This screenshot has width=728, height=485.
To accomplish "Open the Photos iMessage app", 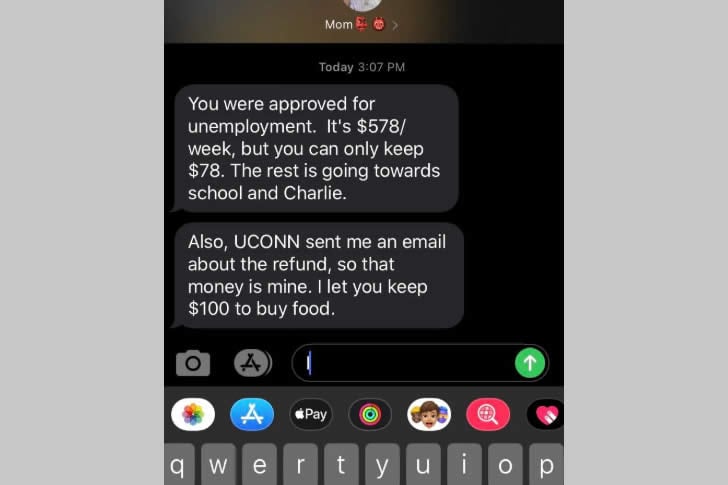I will coord(193,414).
